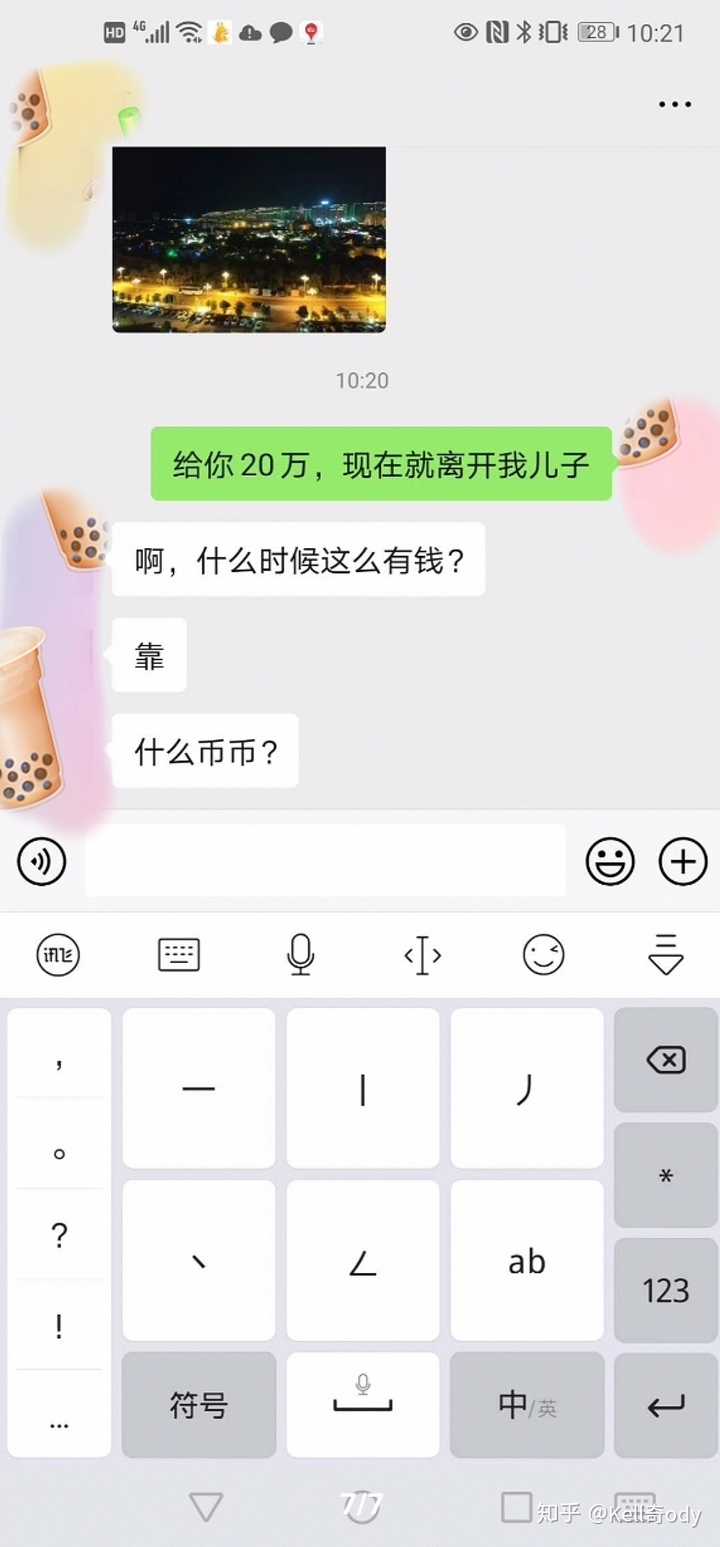Tap the message text input field
Image resolution: width=720 pixels, height=1547 pixels.
pos(324,861)
